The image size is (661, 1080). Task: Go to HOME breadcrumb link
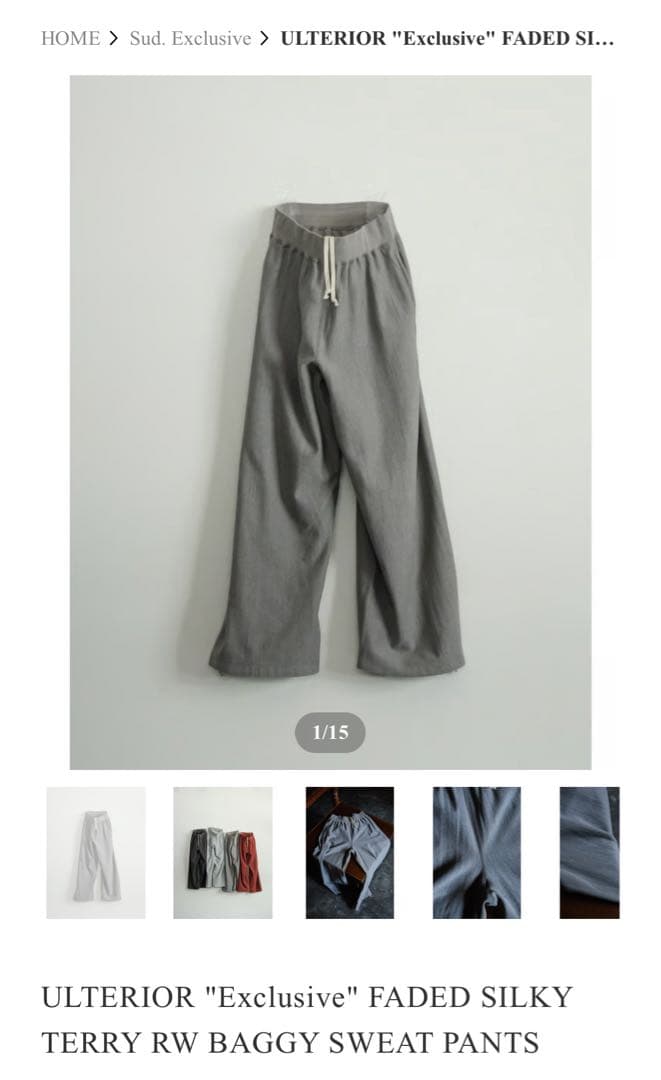tap(70, 39)
